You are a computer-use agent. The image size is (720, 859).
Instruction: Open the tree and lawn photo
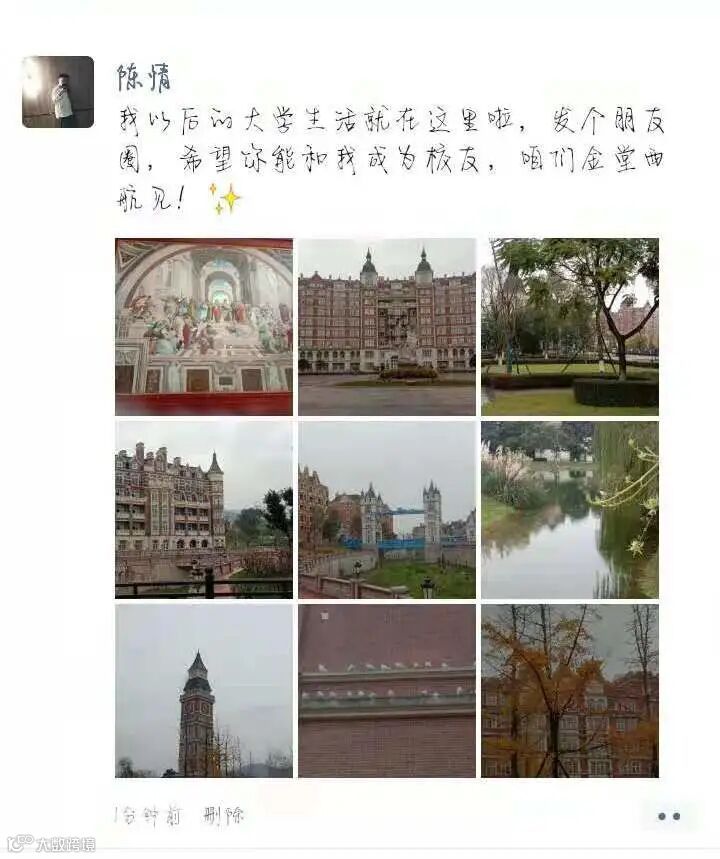pyautogui.click(x=570, y=327)
